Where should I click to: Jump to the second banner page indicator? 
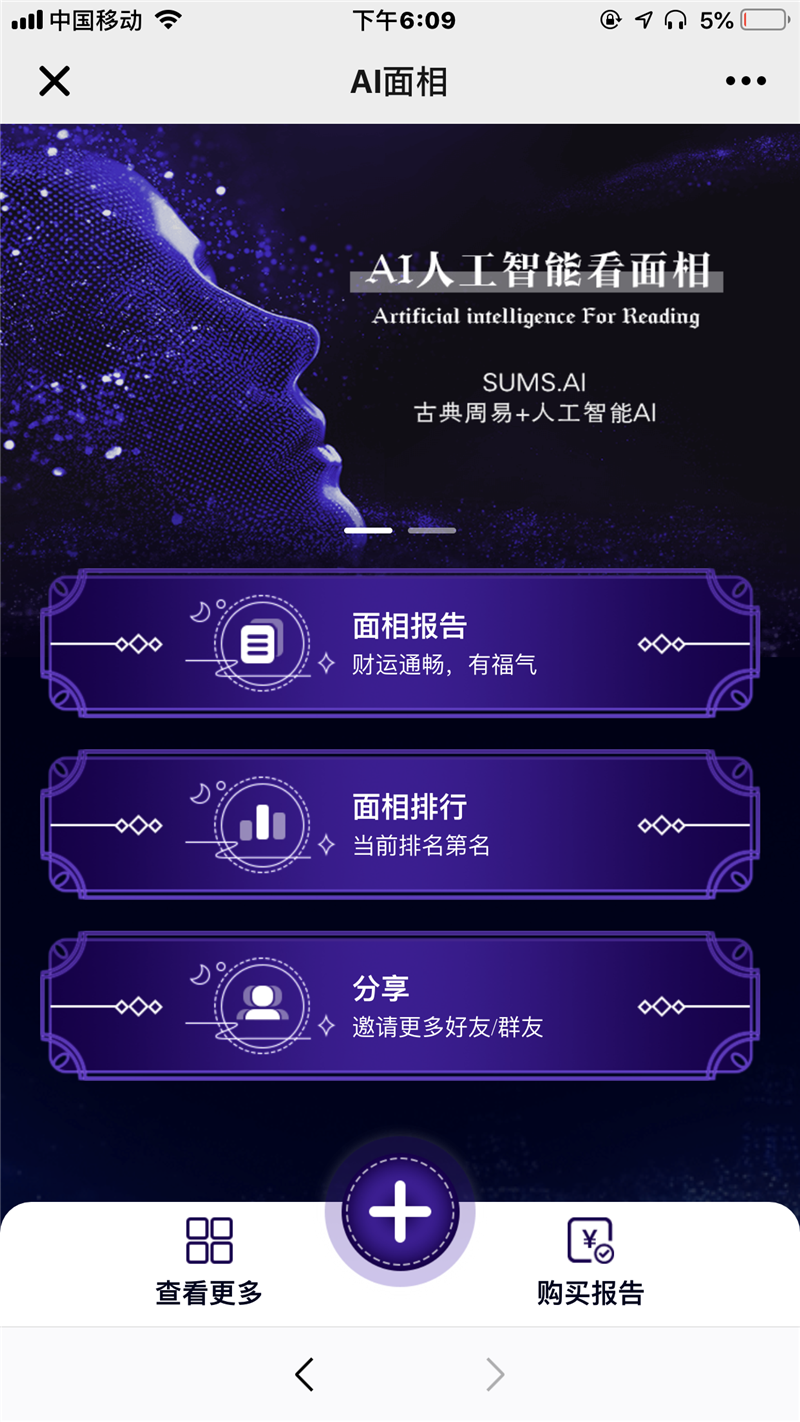click(432, 530)
